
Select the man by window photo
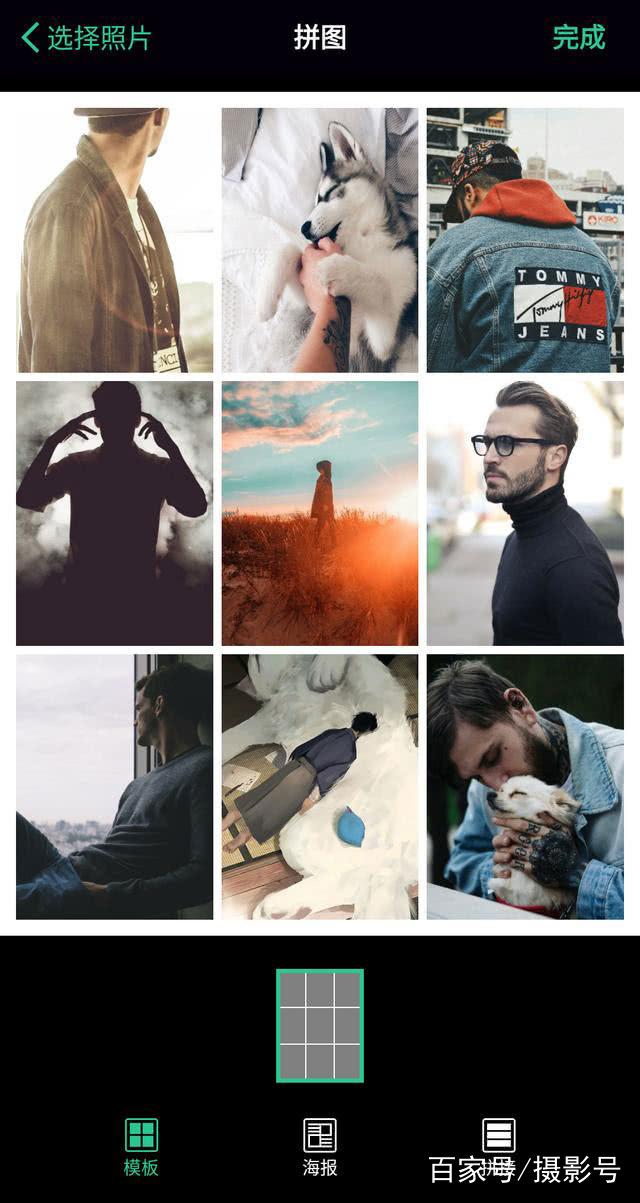pos(114,787)
